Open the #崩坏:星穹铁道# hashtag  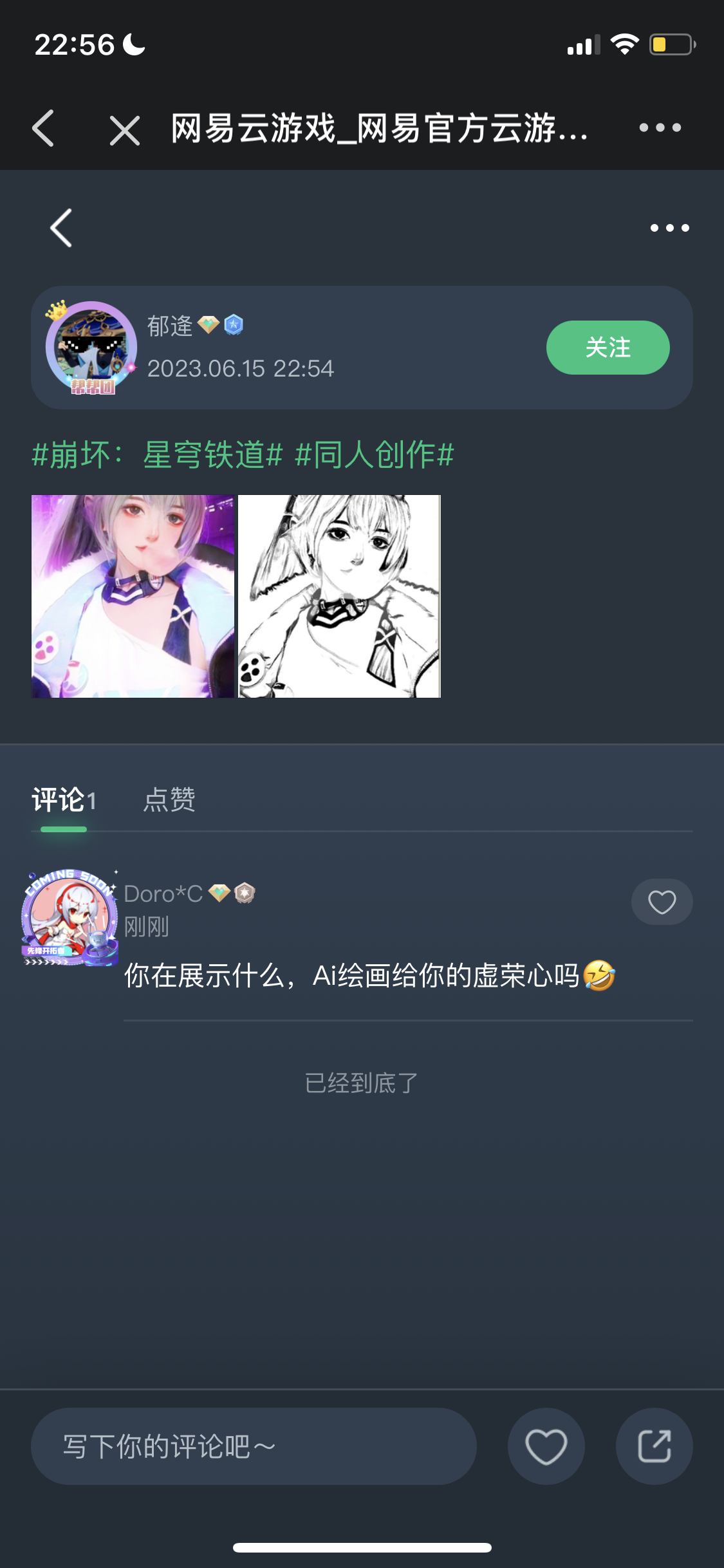pos(158,455)
